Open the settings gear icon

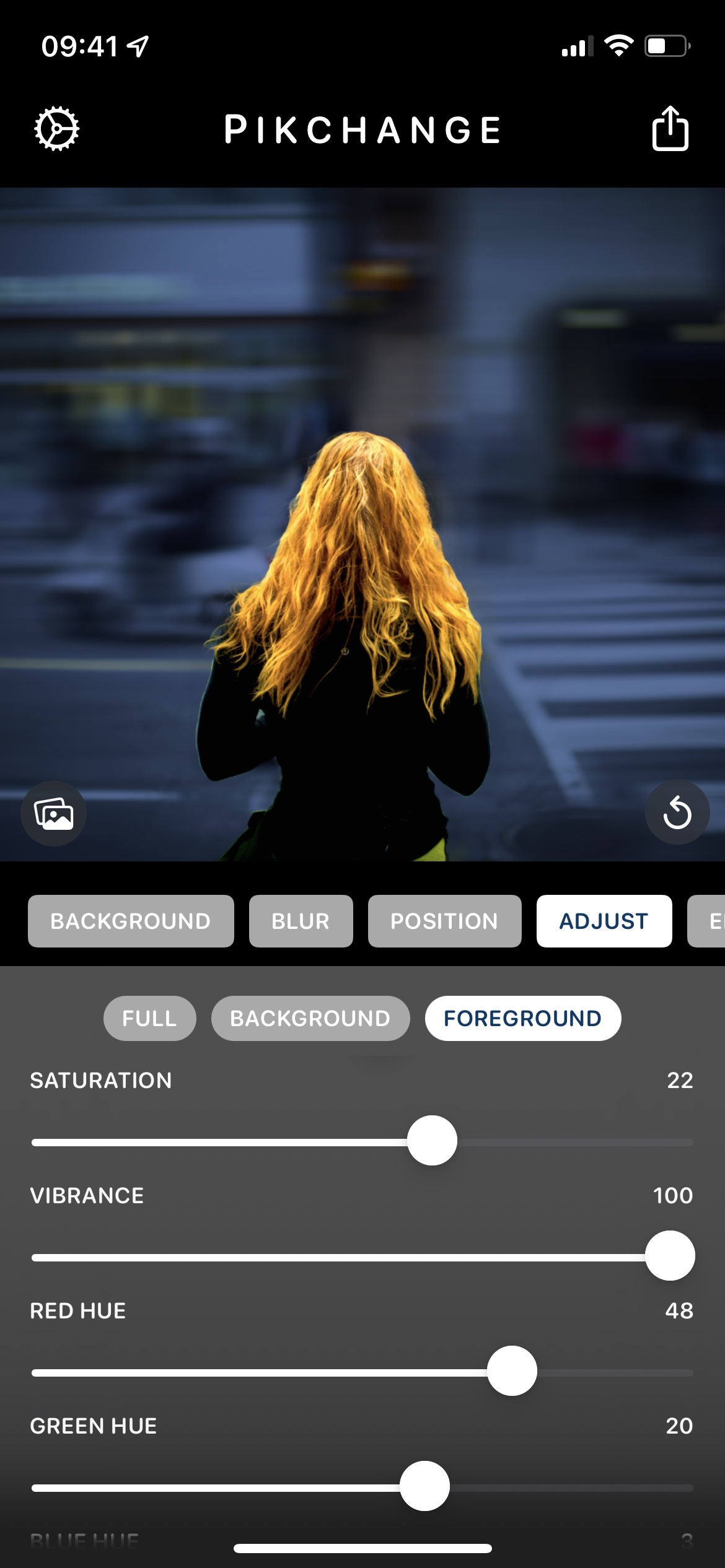pyautogui.click(x=56, y=129)
